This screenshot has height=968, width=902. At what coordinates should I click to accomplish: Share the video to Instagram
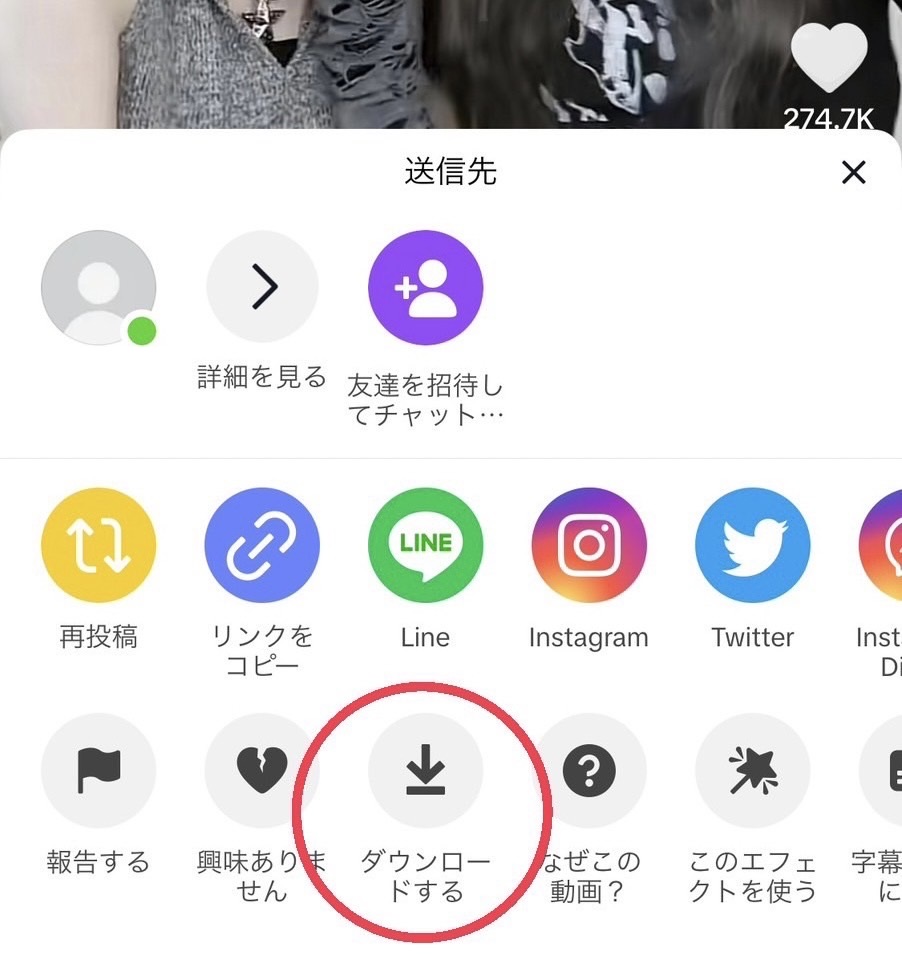589,545
